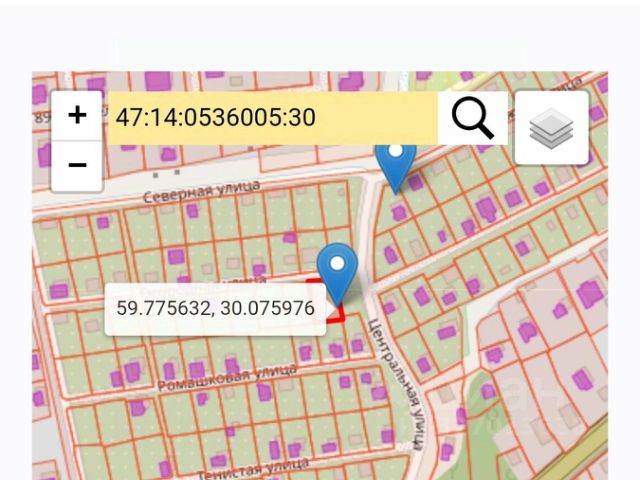This screenshot has width=640, height=480.
Task: Zoom in on the map with plus
Action: pos(77,116)
